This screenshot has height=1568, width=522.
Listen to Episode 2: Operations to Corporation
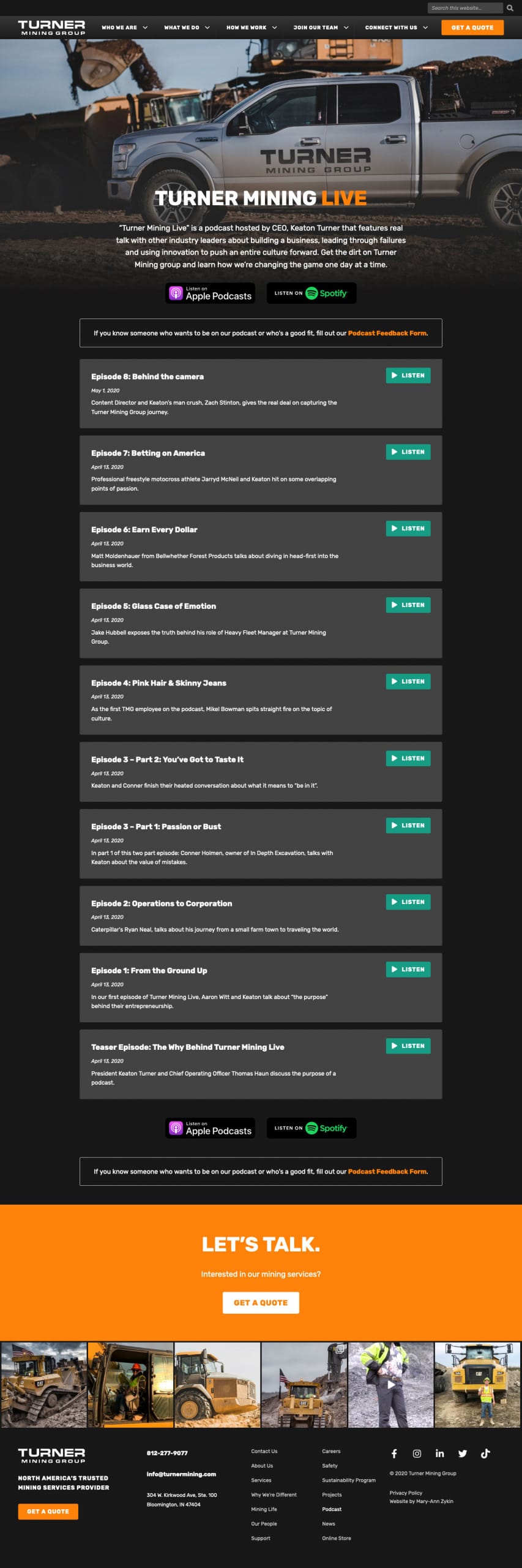(408, 902)
